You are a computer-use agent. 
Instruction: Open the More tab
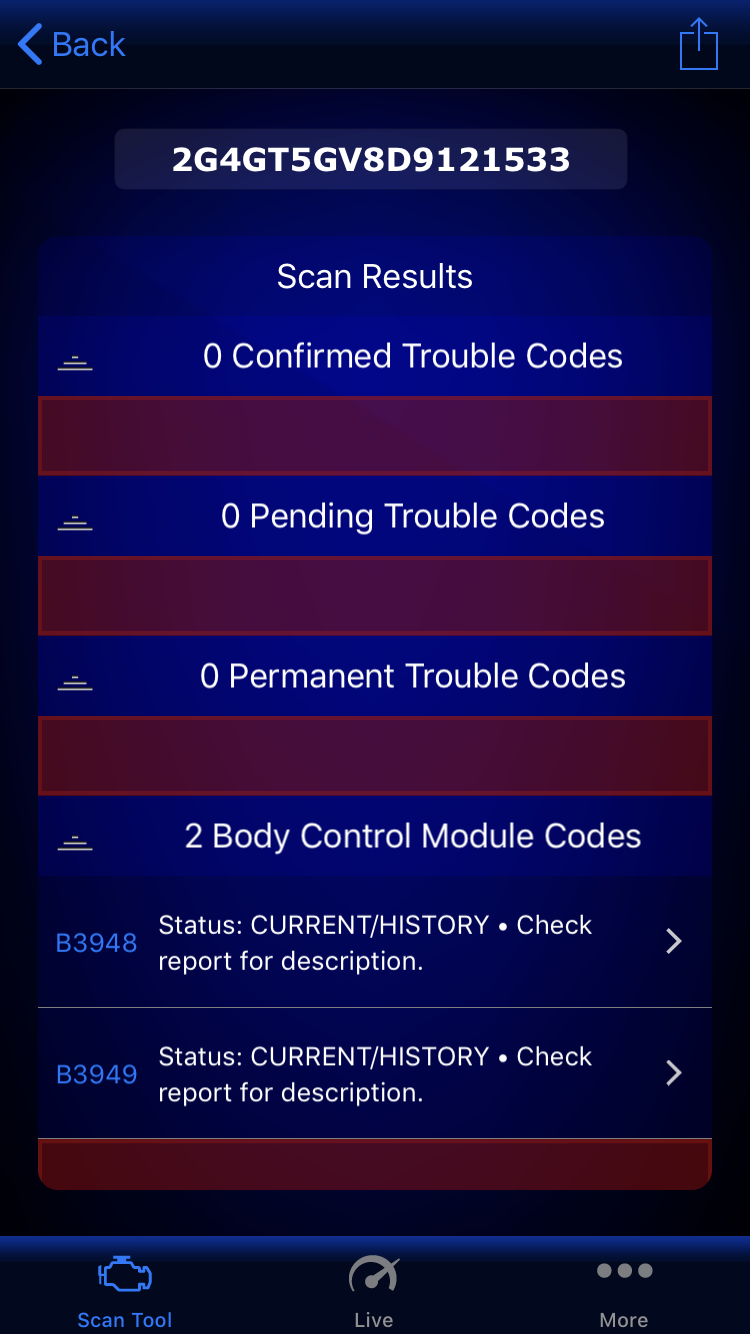click(x=624, y=1291)
